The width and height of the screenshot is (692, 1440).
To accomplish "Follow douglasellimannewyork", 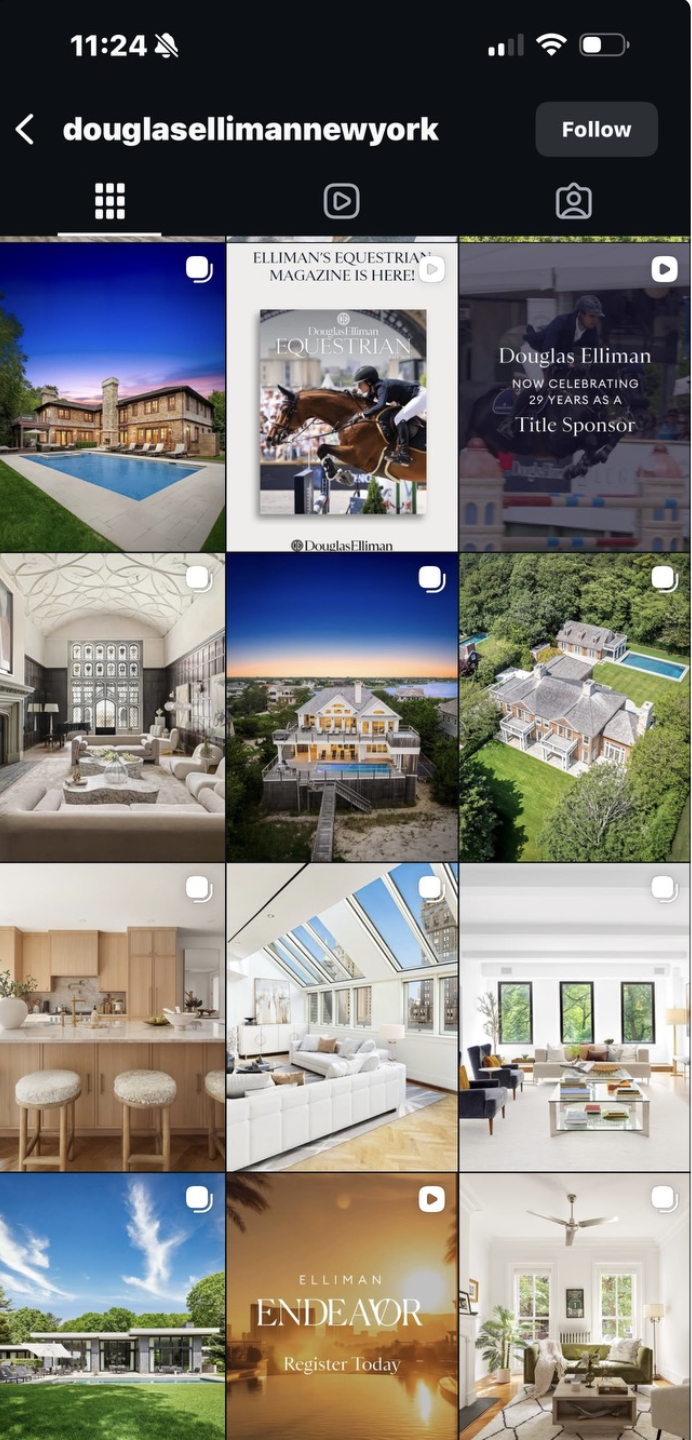I will coord(596,129).
